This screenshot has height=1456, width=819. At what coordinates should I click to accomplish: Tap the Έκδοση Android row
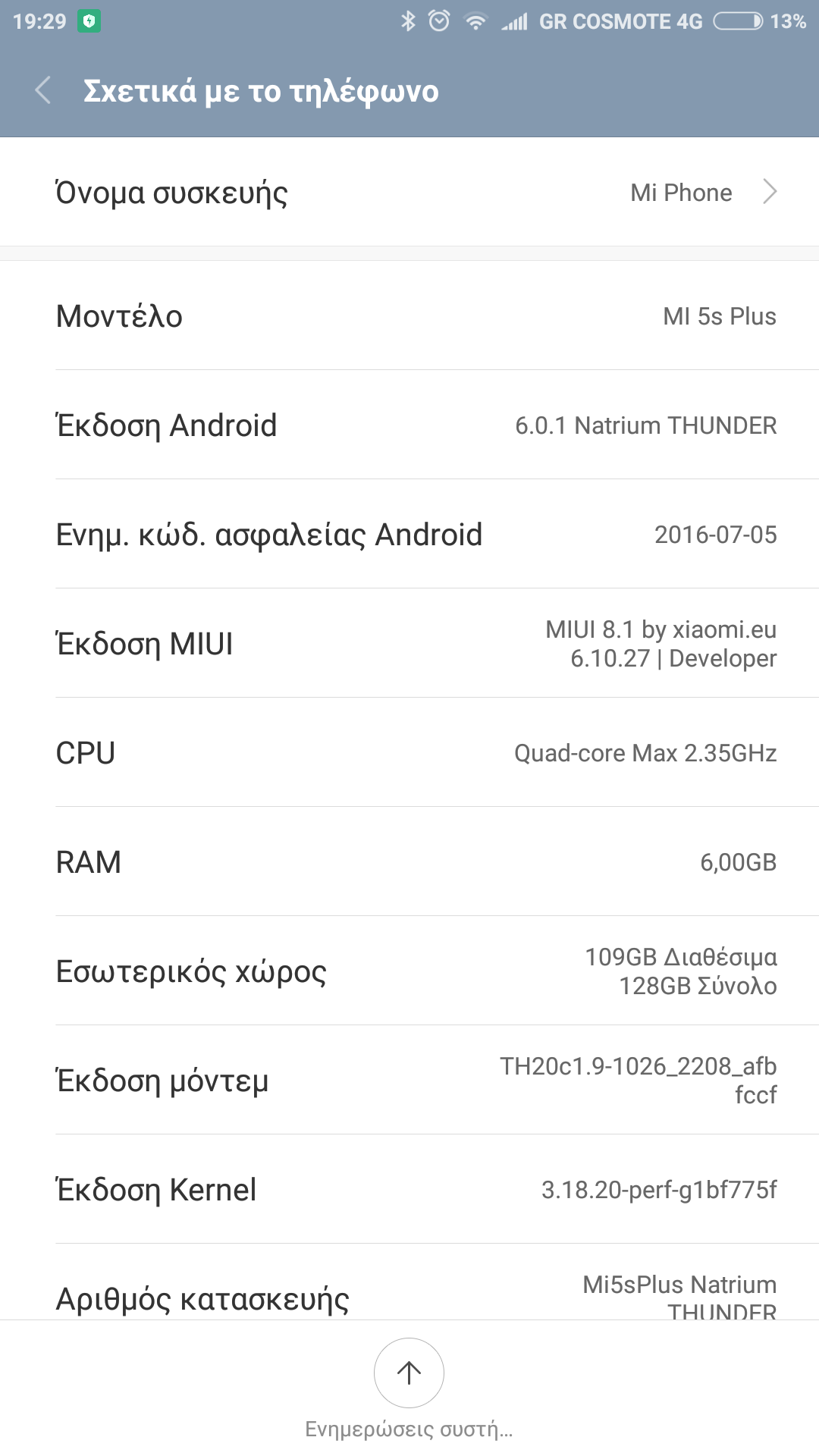coord(409,425)
